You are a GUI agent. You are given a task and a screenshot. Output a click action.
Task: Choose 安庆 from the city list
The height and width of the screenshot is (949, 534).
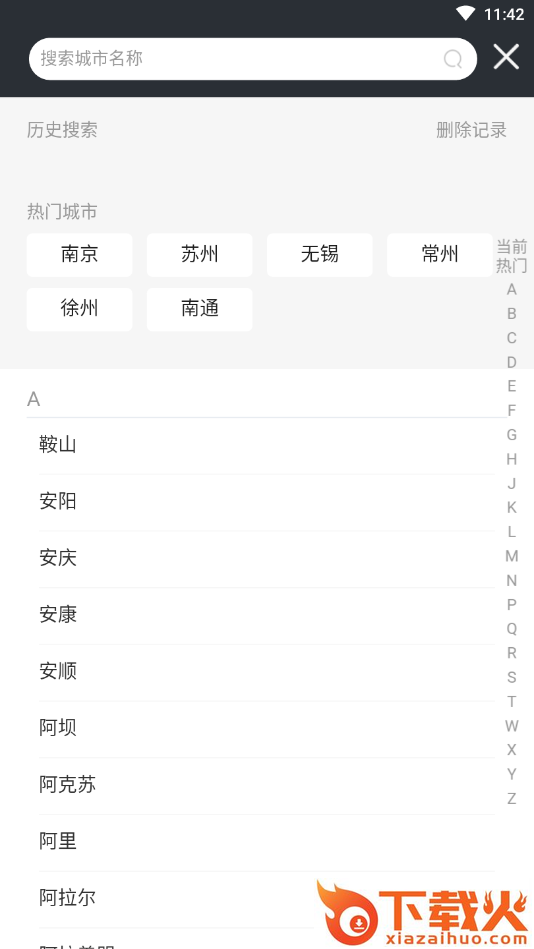tap(266, 559)
